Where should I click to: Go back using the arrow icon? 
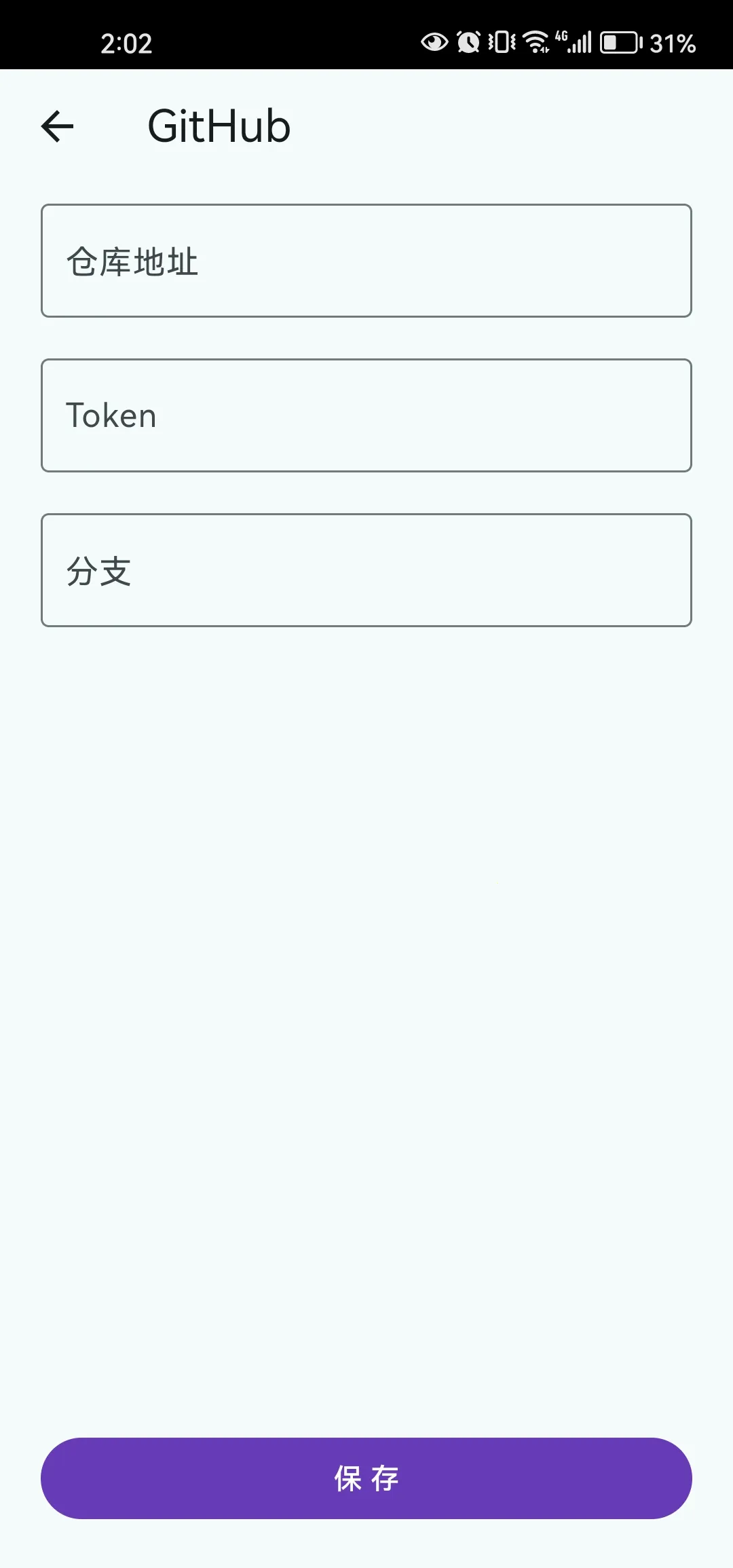[58, 126]
